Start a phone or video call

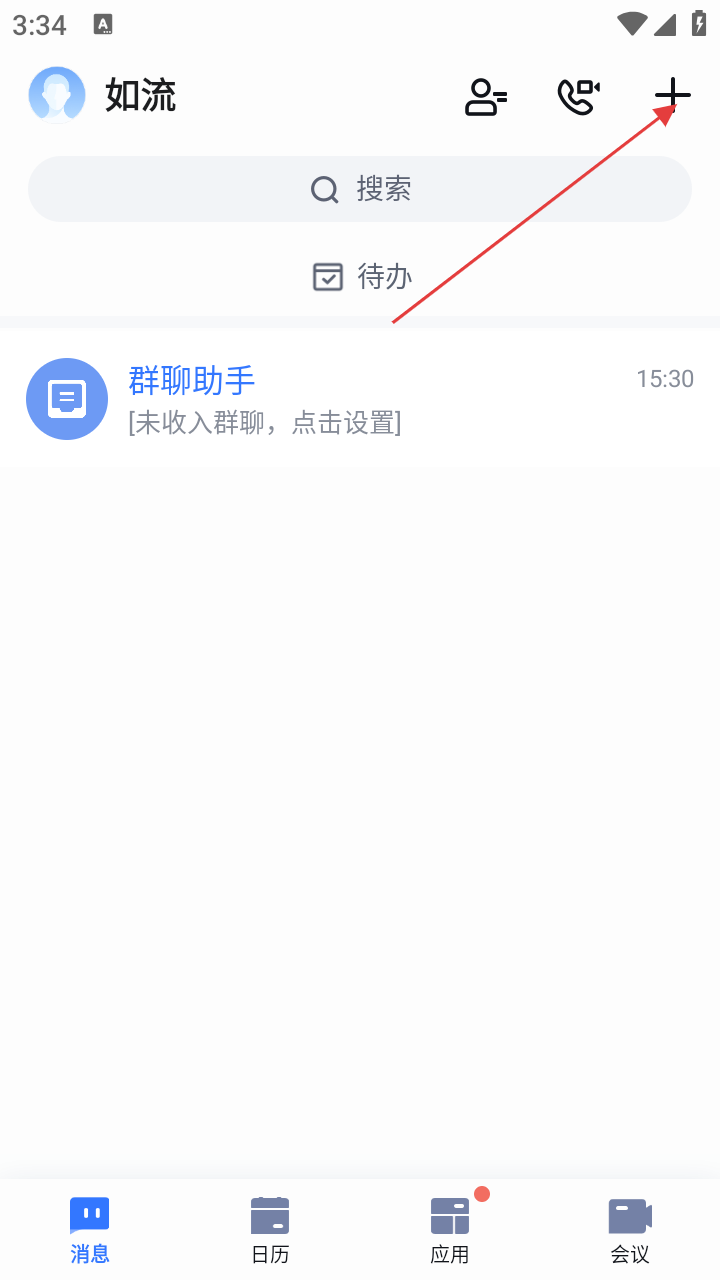[x=578, y=96]
